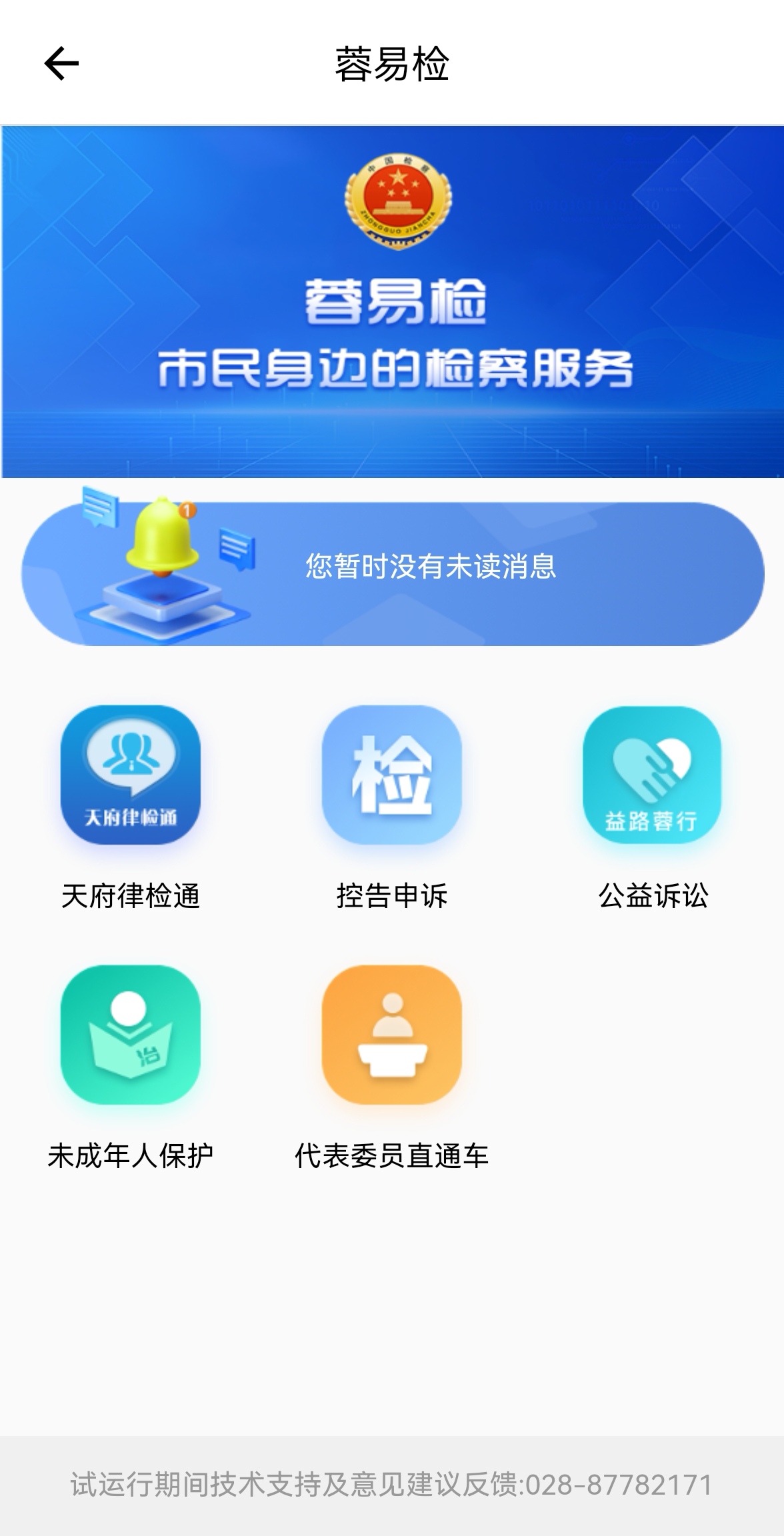Go back using the top arrow

click(61, 64)
